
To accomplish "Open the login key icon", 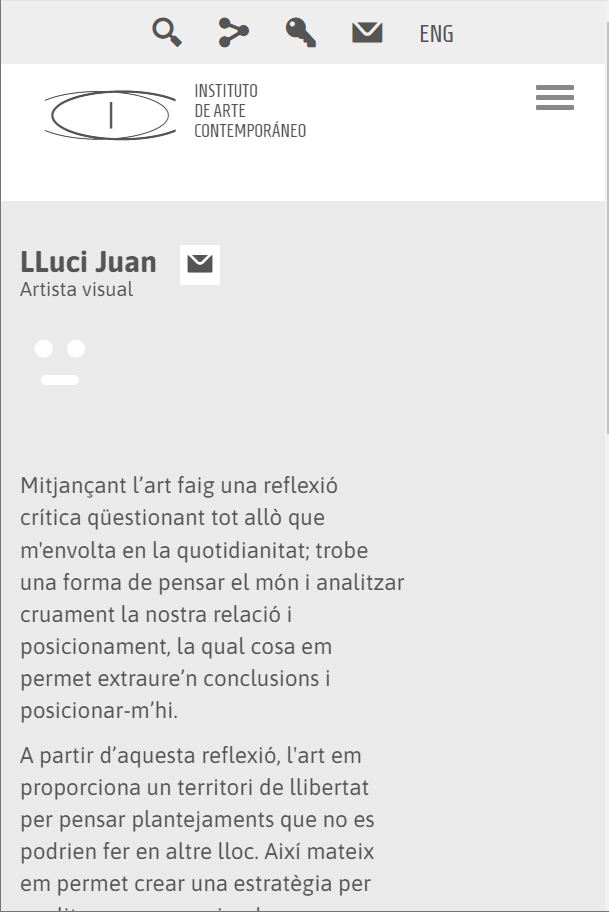I will pyautogui.click(x=301, y=33).
